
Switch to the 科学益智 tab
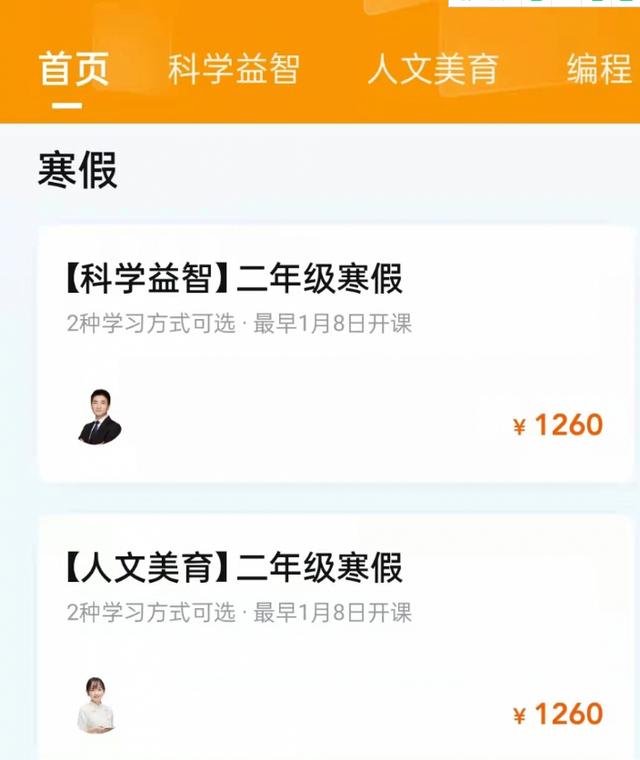232,69
